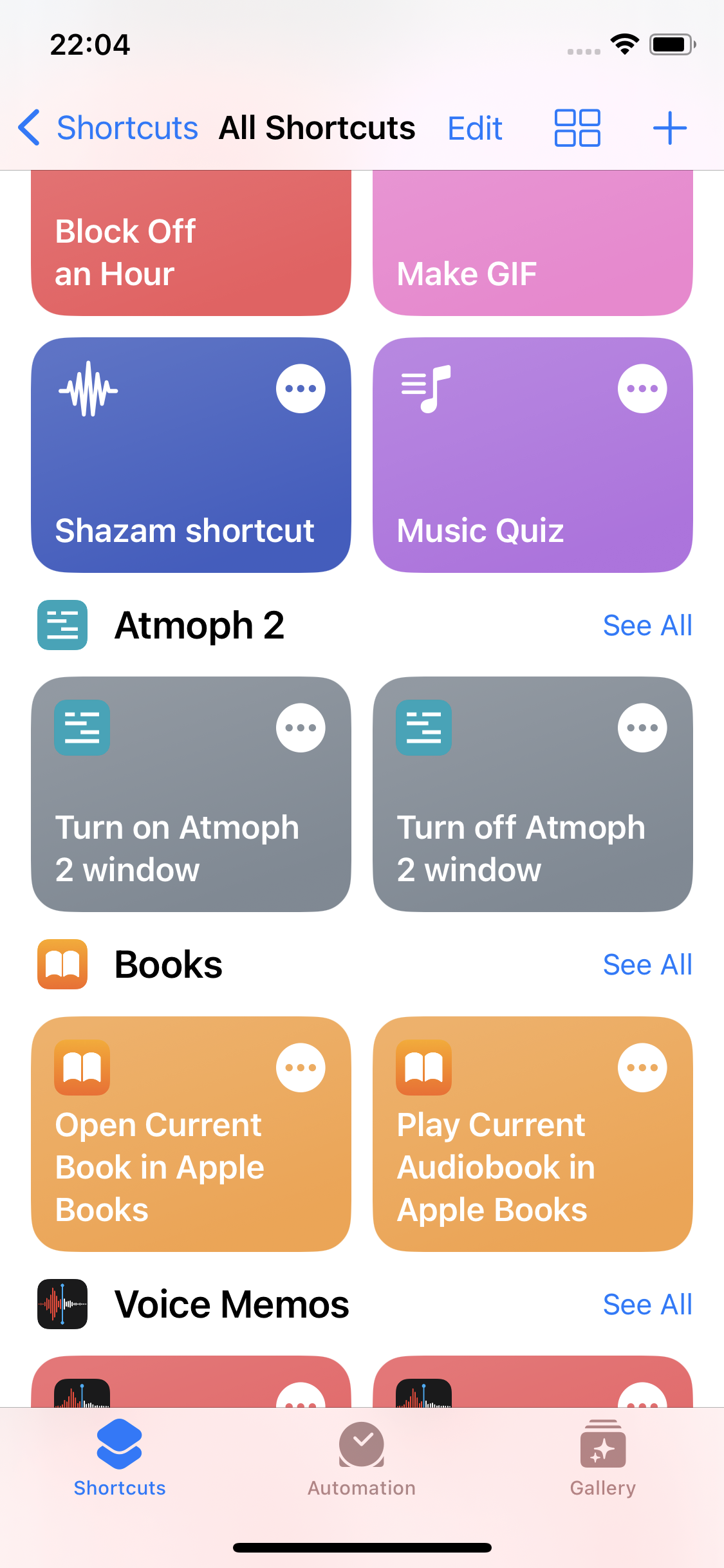Run the Make GIF shortcut
The width and height of the screenshot is (724, 1568).
click(x=533, y=243)
